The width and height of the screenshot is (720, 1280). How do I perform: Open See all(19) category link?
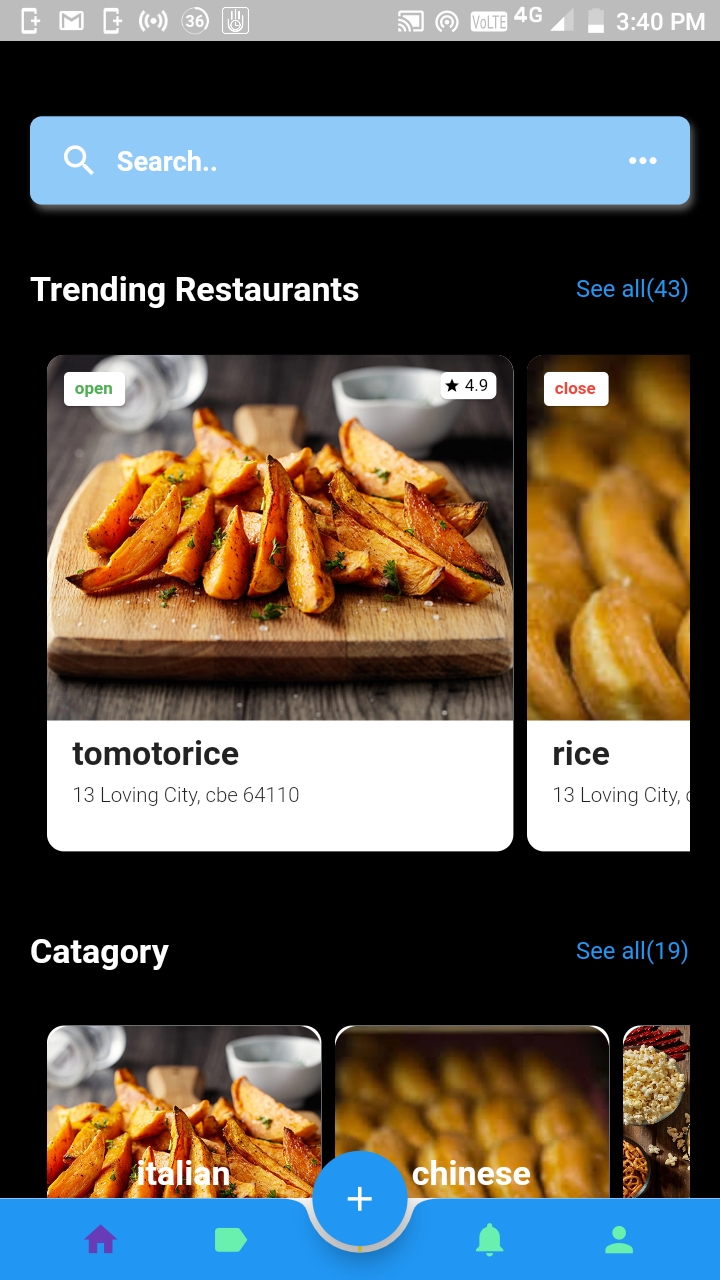coord(632,951)
